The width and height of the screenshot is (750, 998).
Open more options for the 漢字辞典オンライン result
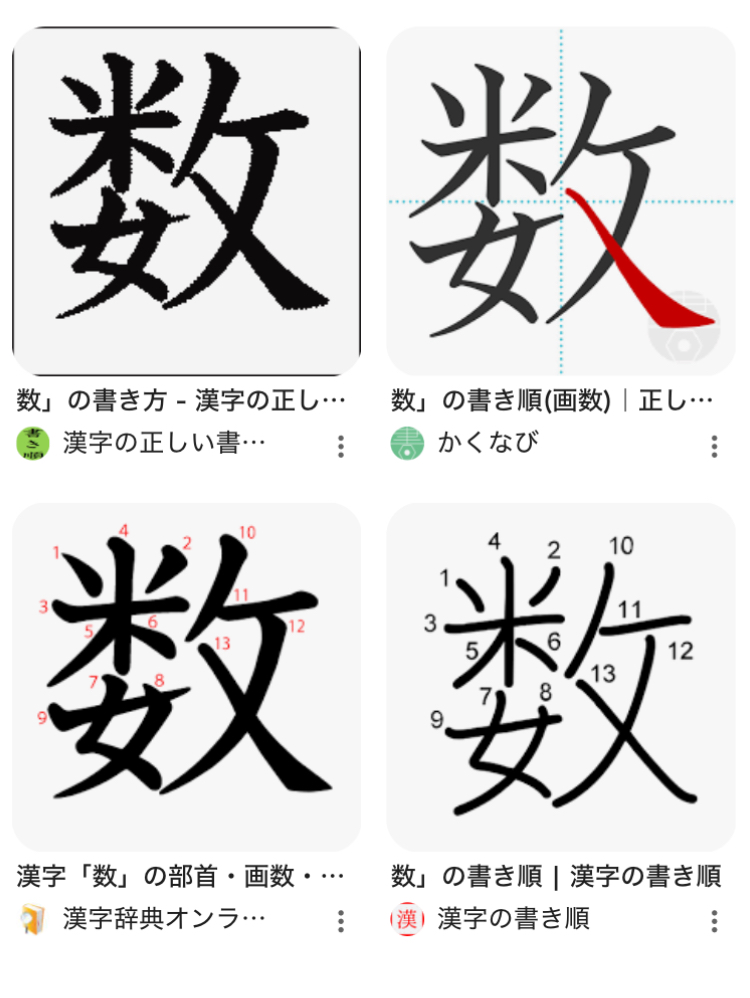coord(341,921)
